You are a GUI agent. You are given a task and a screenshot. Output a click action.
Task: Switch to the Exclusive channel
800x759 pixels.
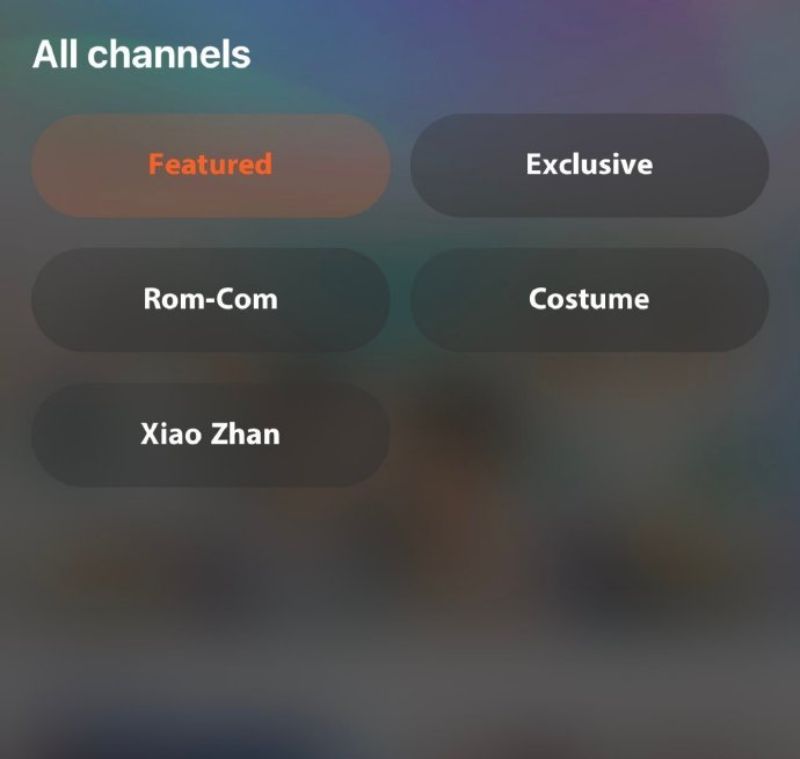589,165
